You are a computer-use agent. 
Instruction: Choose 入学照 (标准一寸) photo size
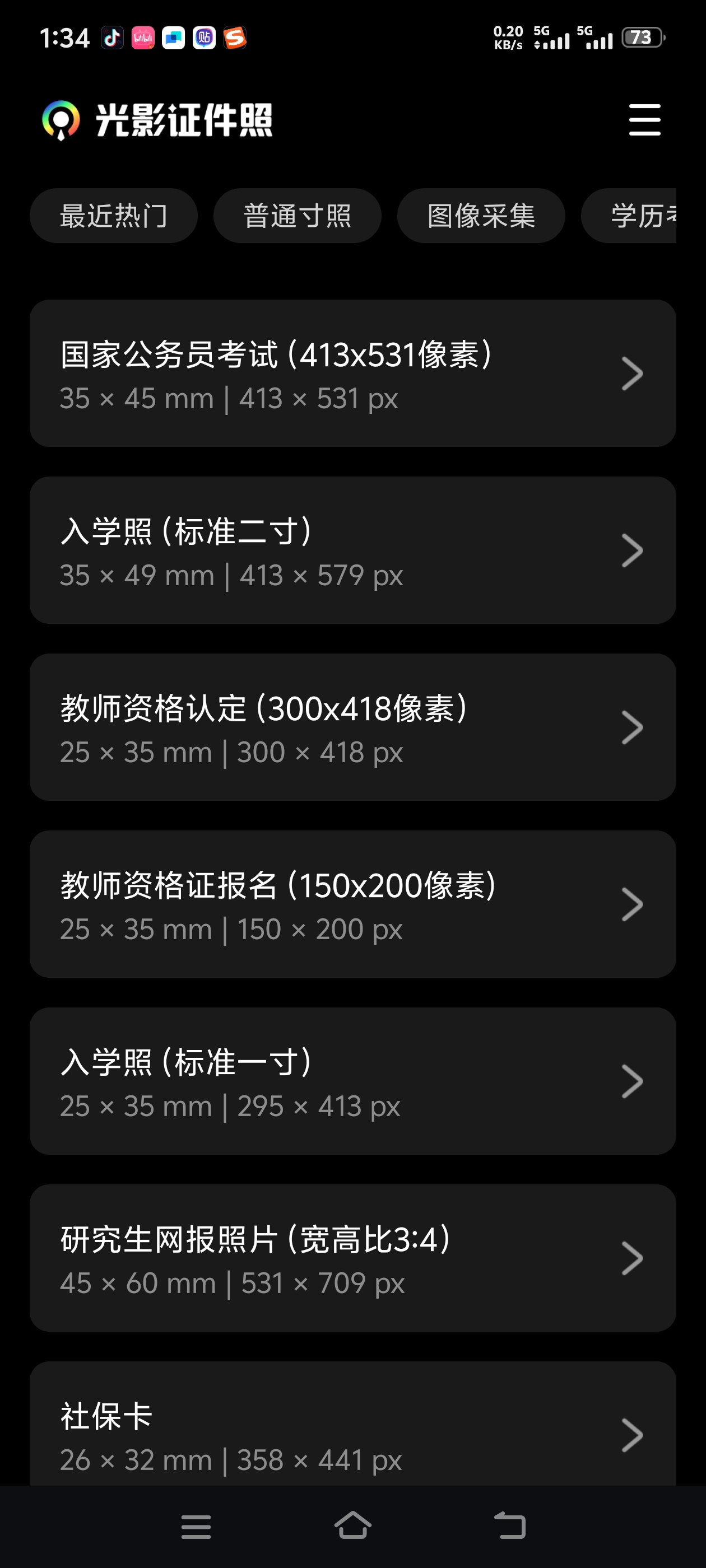[x=352, y=1081]
